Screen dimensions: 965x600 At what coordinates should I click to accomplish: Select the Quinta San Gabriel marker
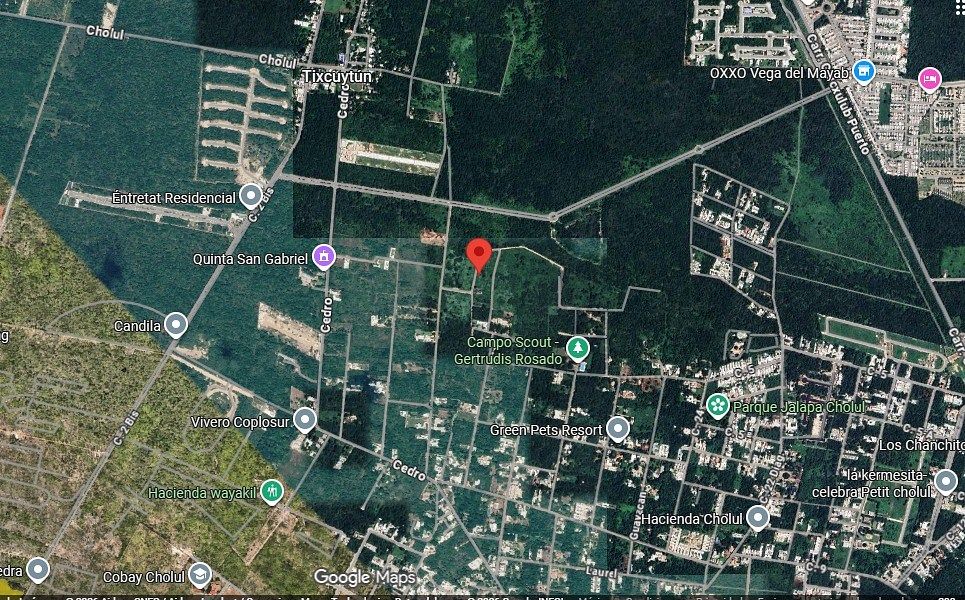coord(323,257)
